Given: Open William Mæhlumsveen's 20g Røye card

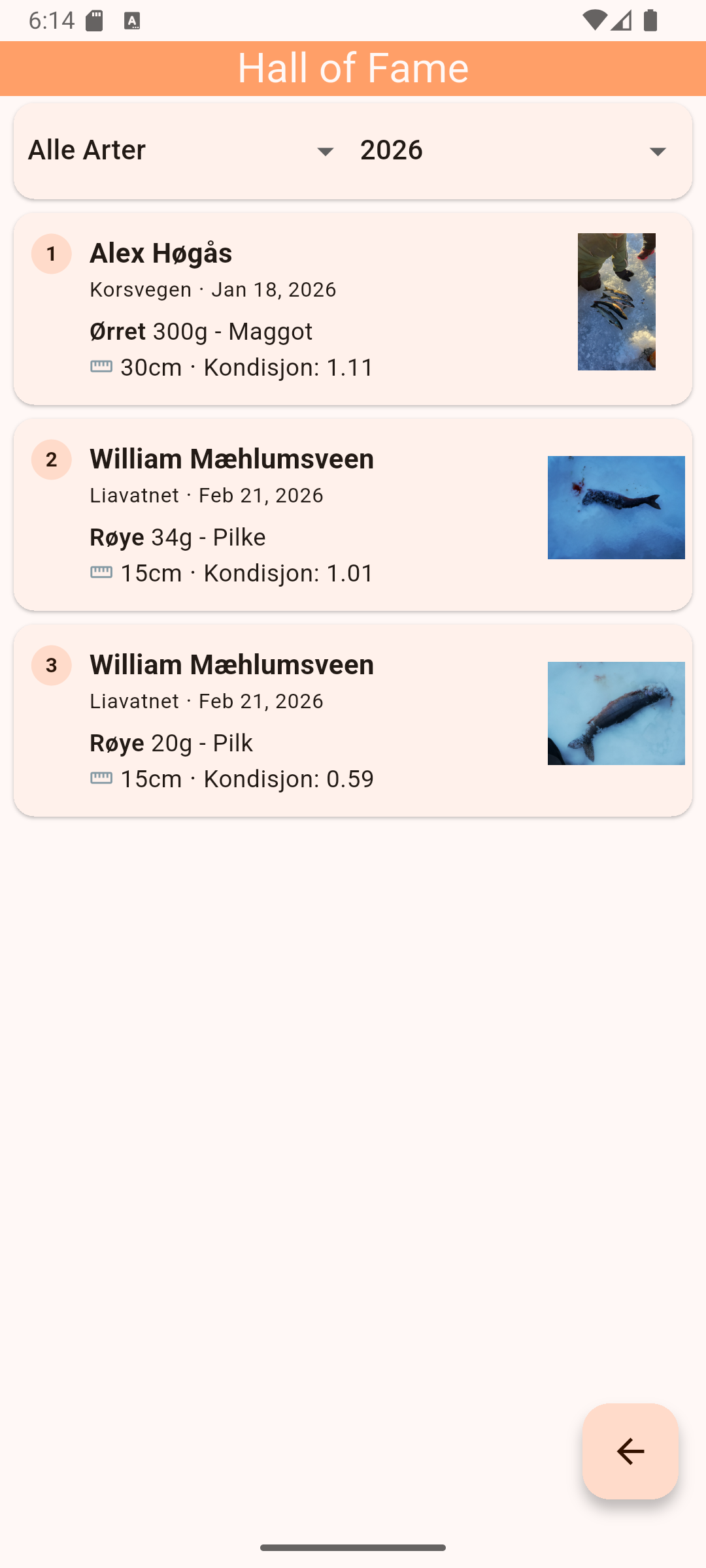Looking at the screenshot, I should 314,721.
